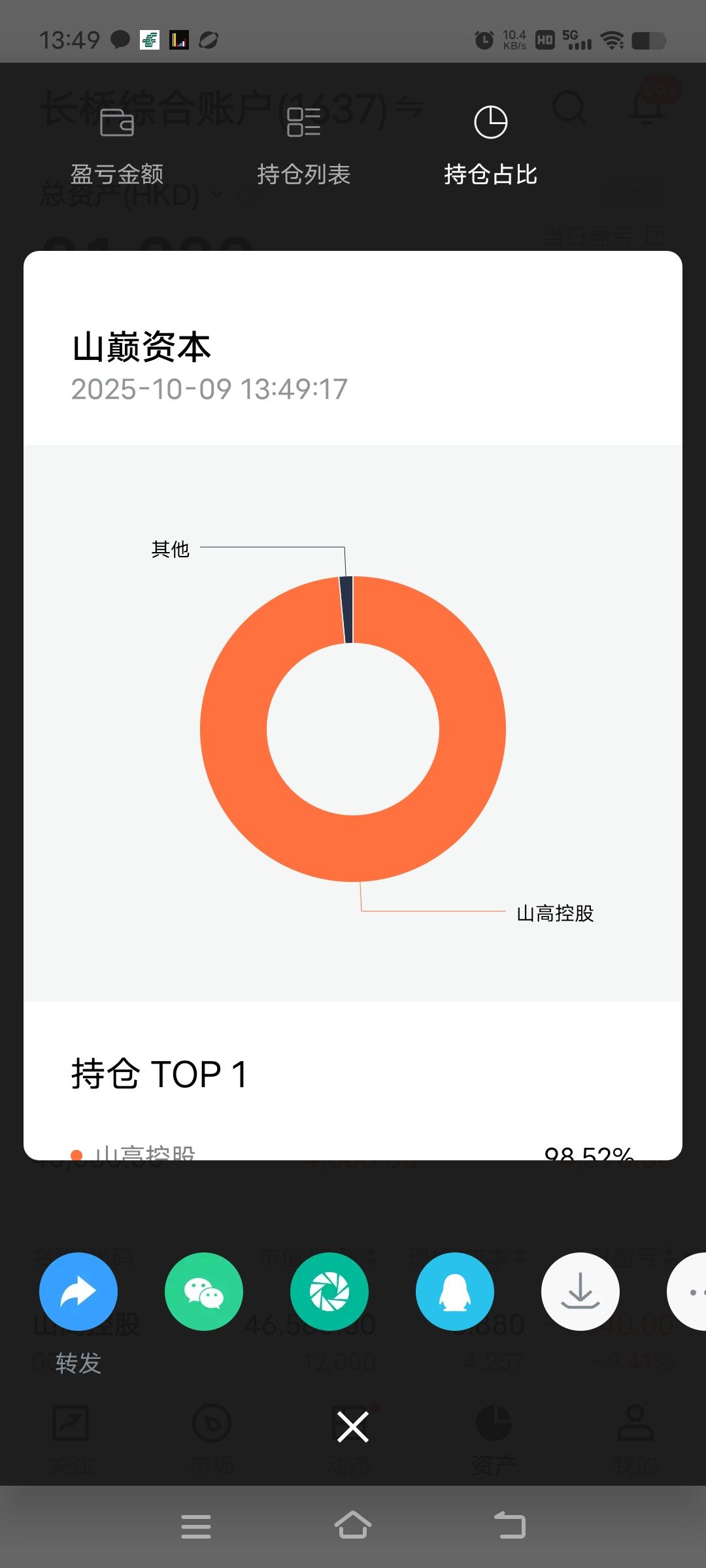The width and height of the screenshot is (706, 1568).
Task: Share the chart to WeChat
Action: [x=204, y=1292]
